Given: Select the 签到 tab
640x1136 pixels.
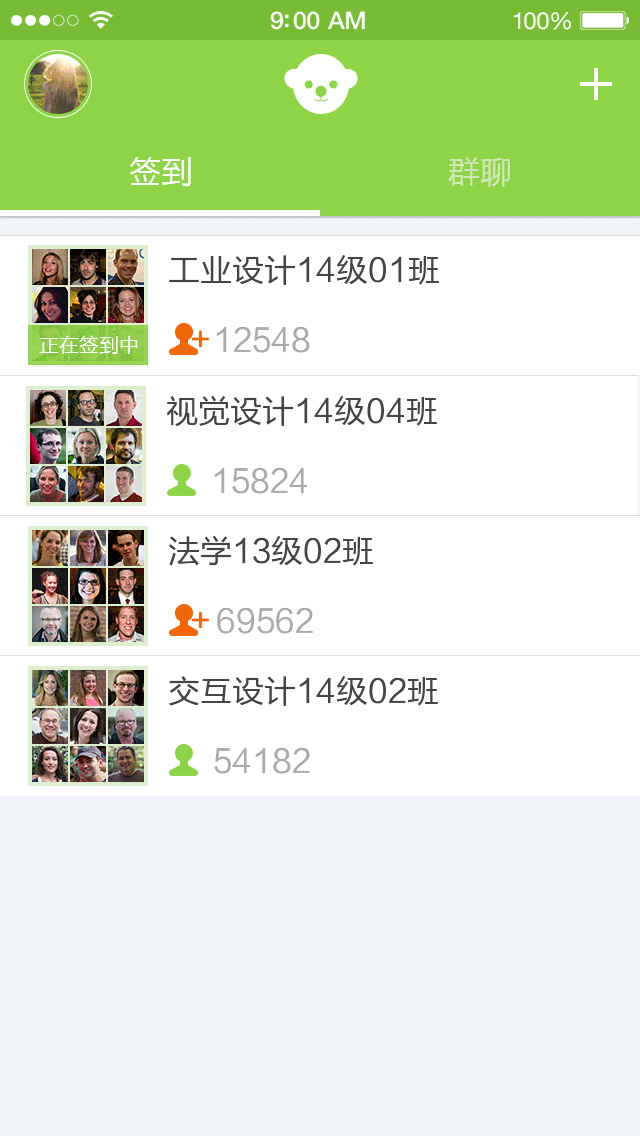Looking at the screenshot, I should (160, 172).
